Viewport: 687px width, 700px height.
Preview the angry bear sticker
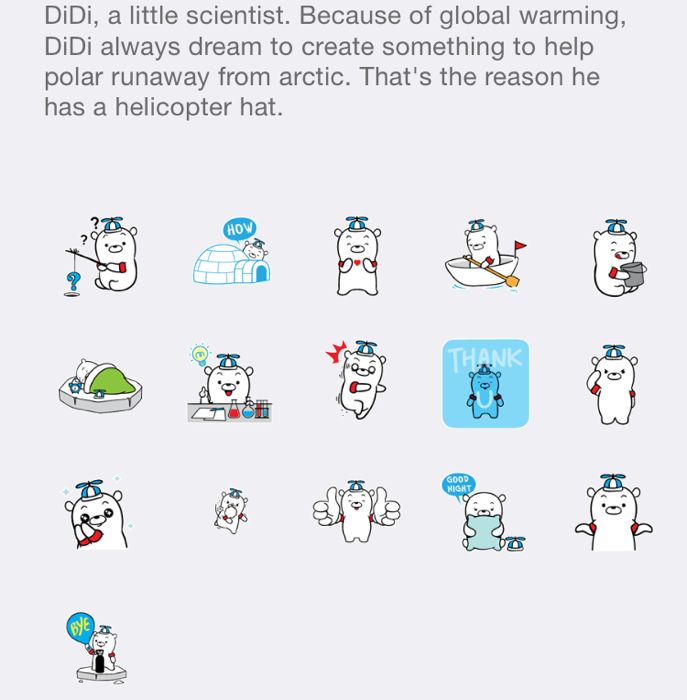click(357, 381)
